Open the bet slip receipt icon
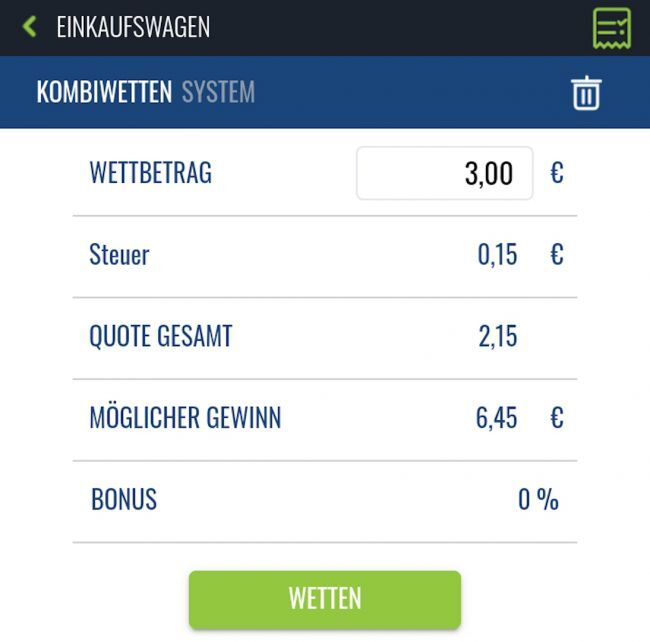Image resolution: width=650 pixels, height=642 pixels. tap(611, 28)
